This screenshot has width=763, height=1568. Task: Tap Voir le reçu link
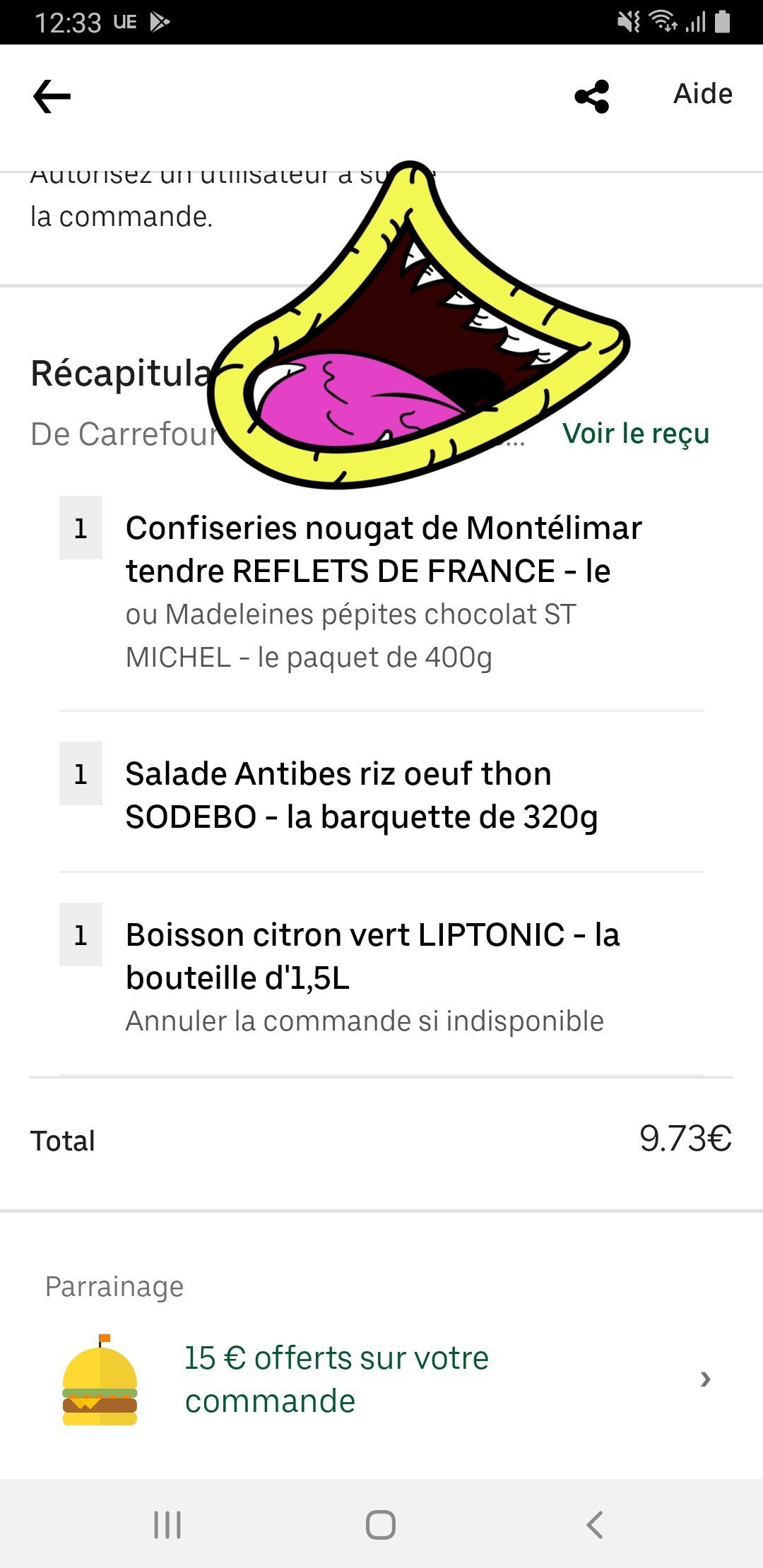[636, 434]
